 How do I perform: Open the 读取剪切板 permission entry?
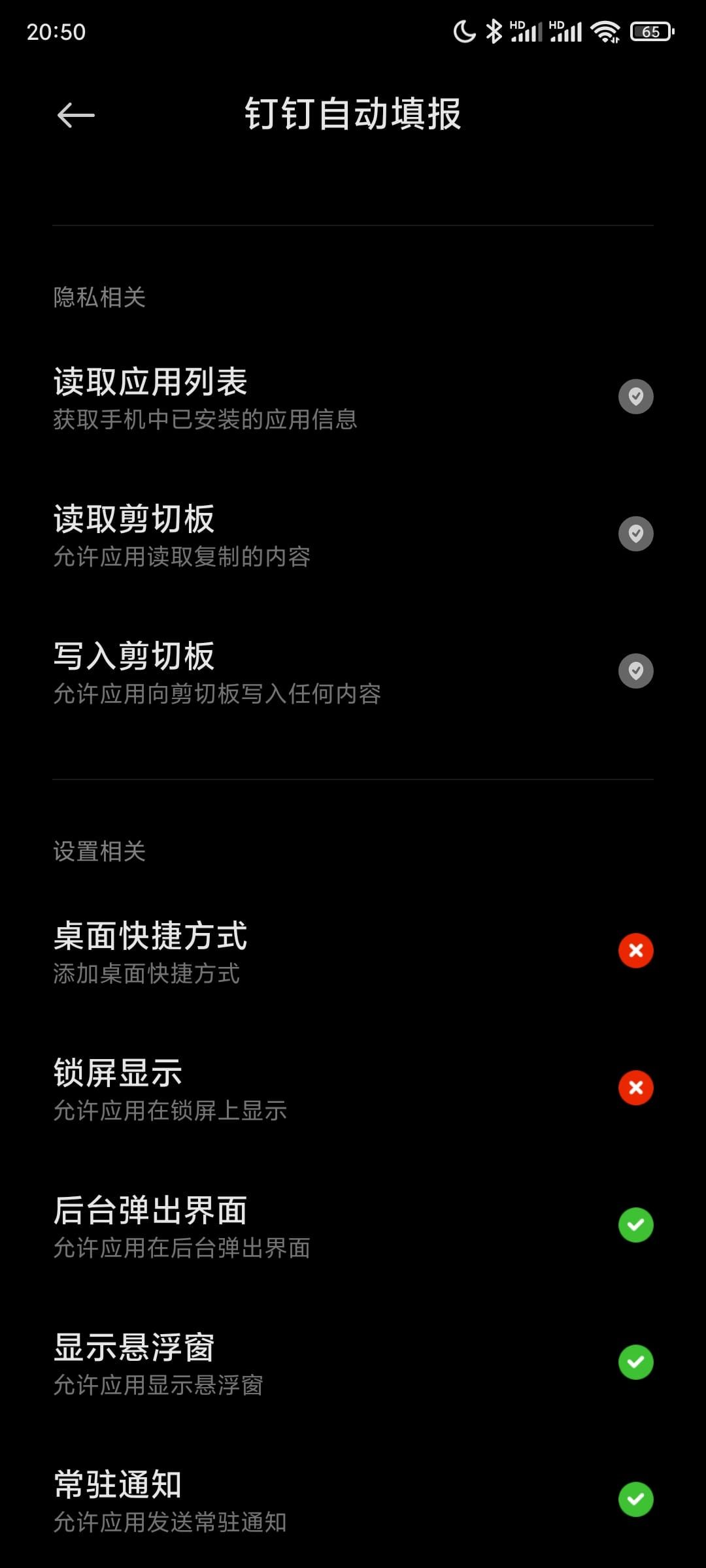[x=261, y=533]
